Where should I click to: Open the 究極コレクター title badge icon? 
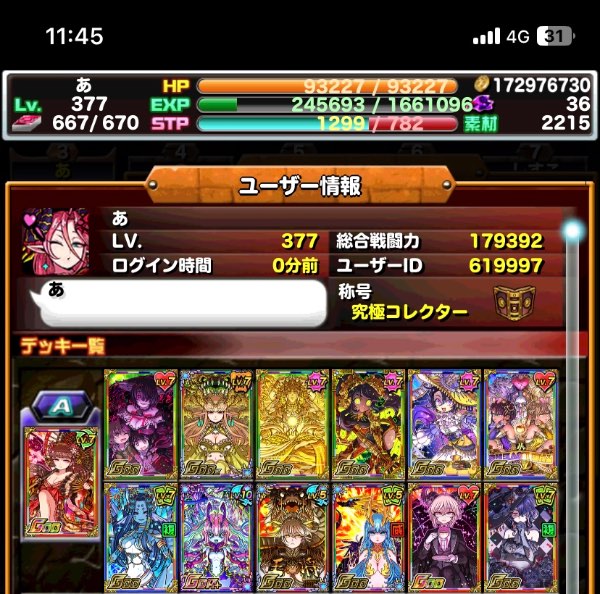[x=513, y=301]
